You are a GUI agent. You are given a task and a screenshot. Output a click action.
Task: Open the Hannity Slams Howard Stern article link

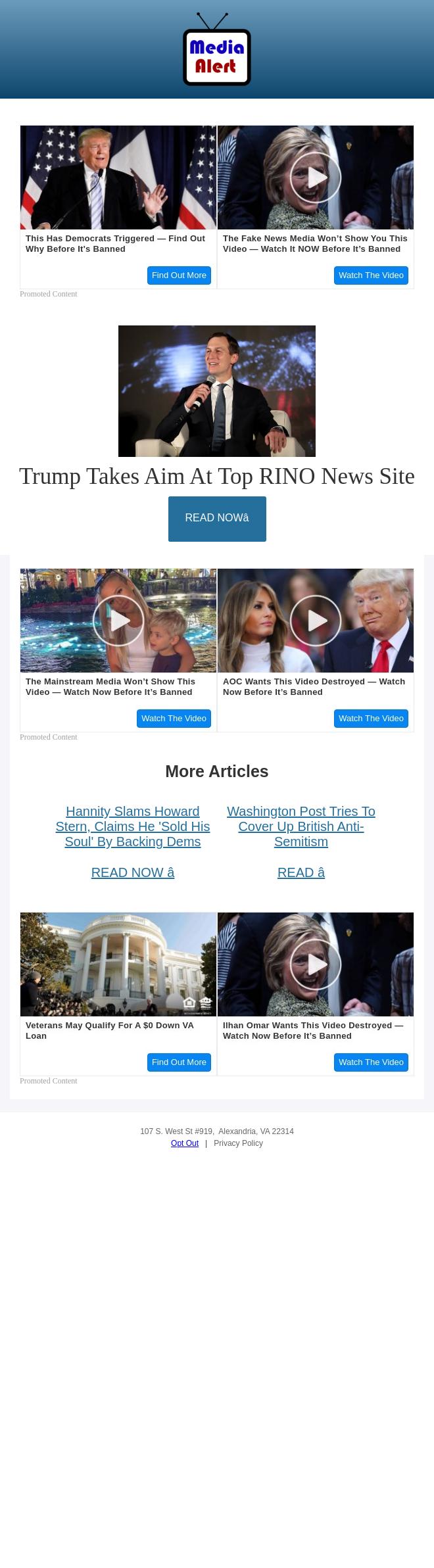click(x=133, y=826)
